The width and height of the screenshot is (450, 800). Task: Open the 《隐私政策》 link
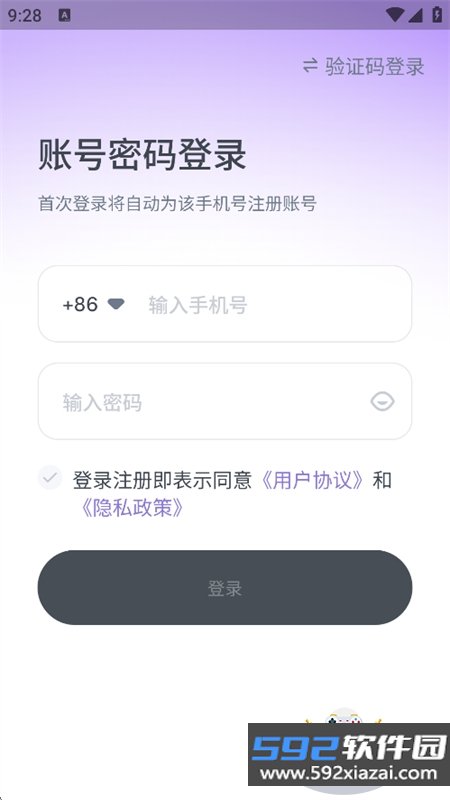pos(133,508)
